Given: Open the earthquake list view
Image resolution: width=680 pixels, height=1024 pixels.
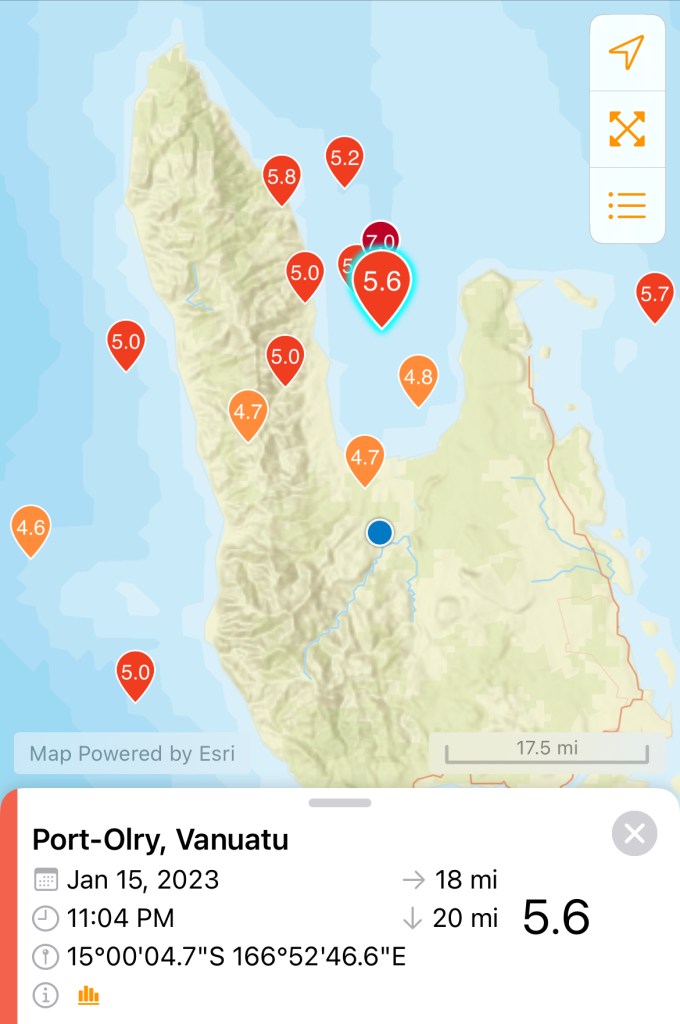Looking at the screenshot, I should [627, 206].
